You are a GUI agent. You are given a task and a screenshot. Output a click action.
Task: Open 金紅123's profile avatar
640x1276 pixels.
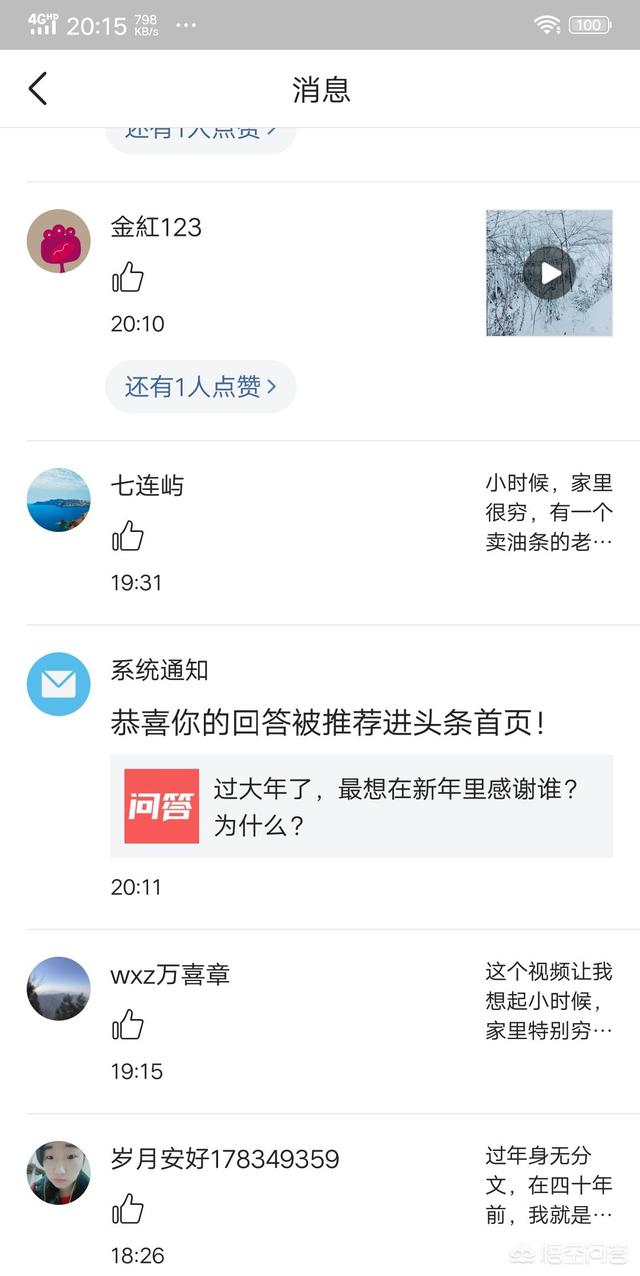coord(58,241)
